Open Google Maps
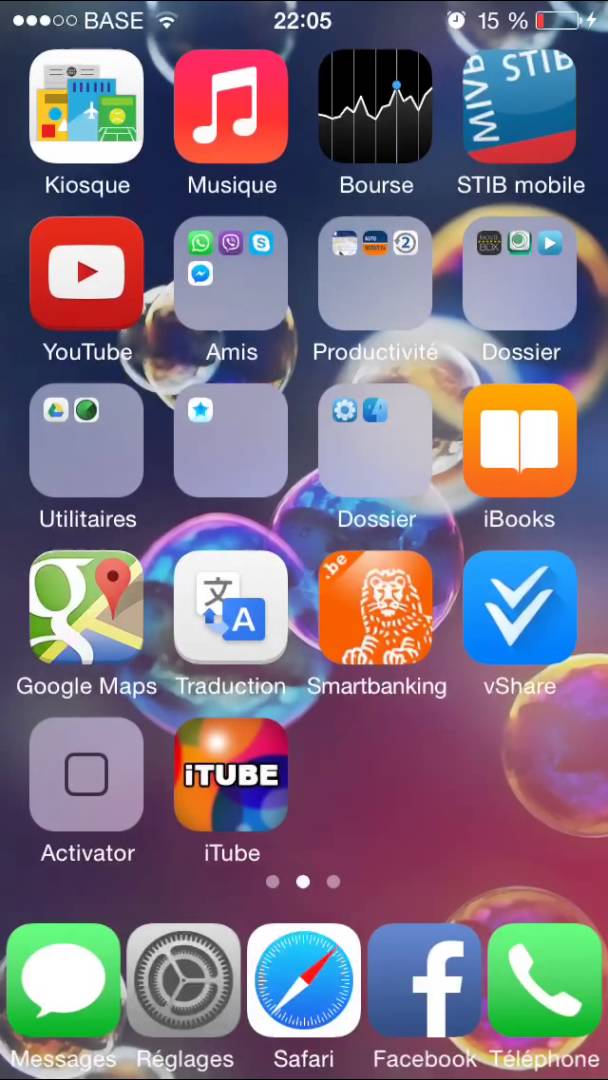 coord(87,607)
